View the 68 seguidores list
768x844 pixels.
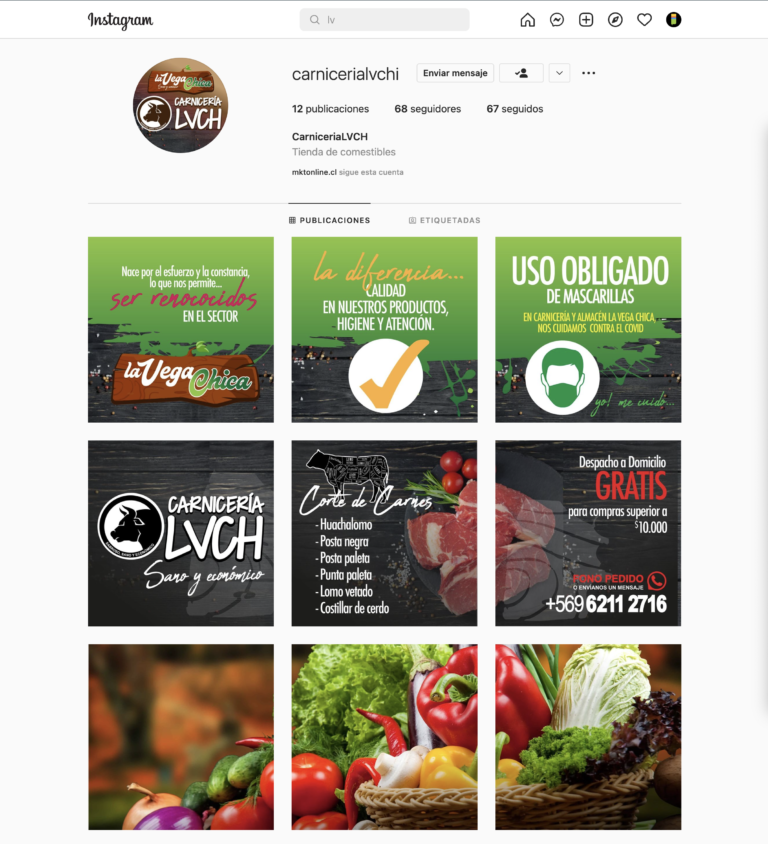[x=427, y=109]
